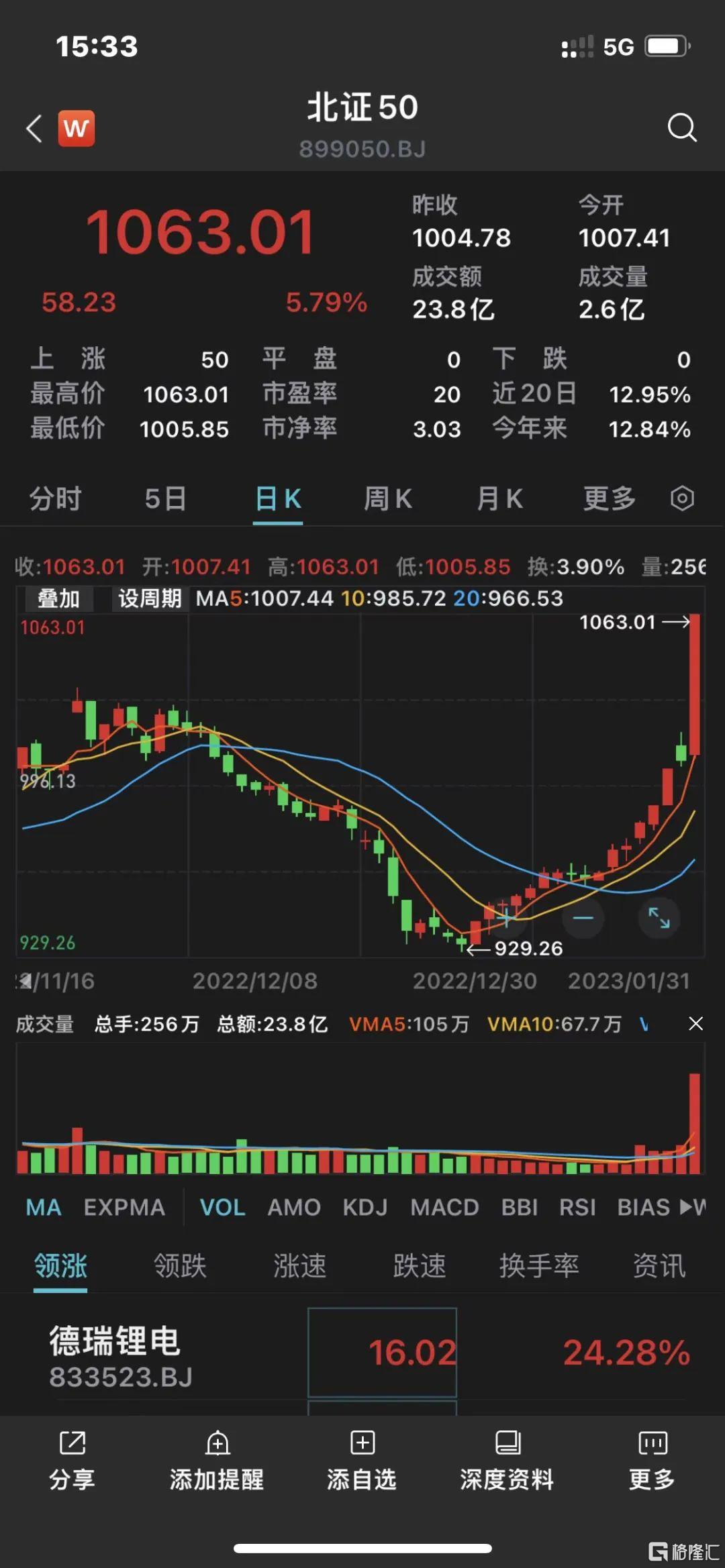Tap the 叠加 overlay button
This screenshot has width=725, height=1568.
tap(58, 598)
